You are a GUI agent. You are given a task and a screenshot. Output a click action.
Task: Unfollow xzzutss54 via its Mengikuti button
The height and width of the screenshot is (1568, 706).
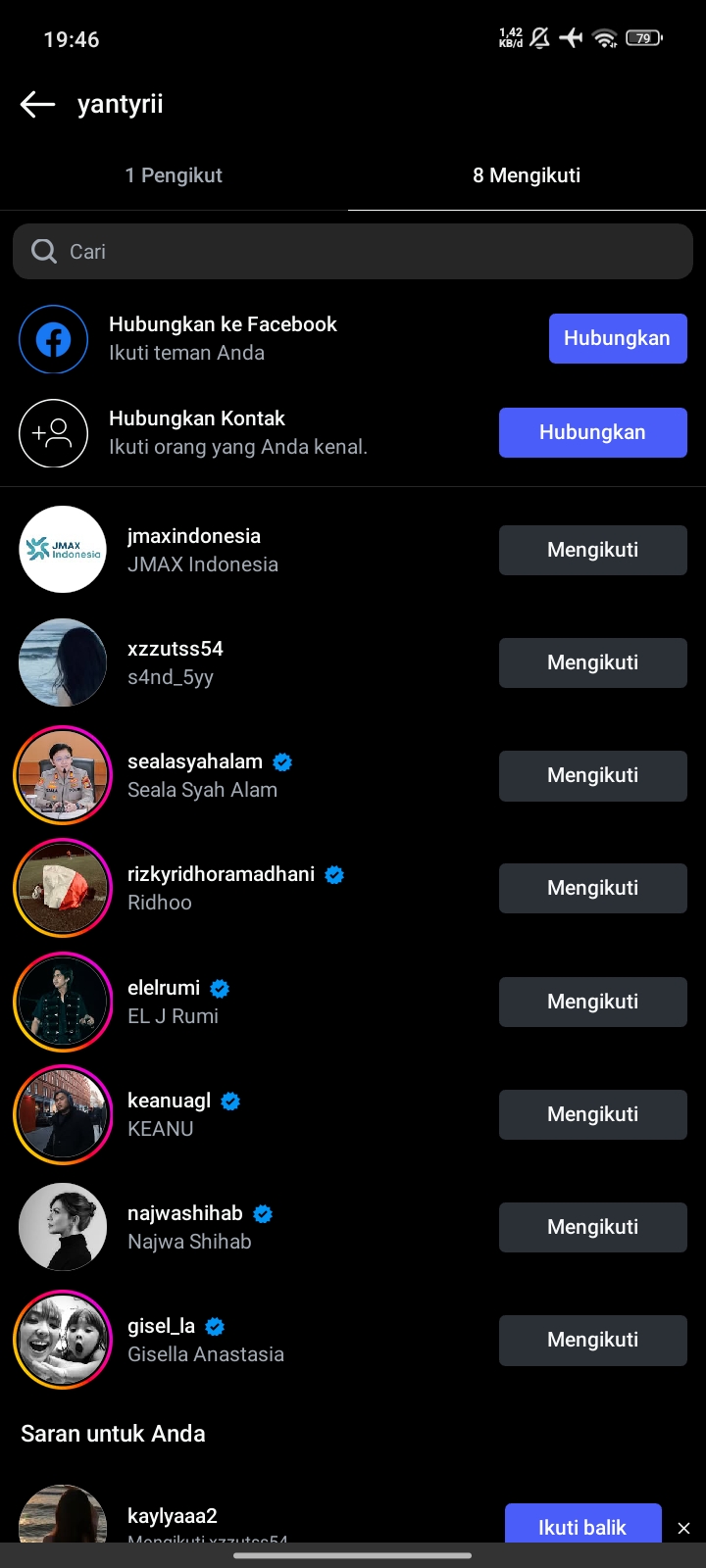[592, 662]
